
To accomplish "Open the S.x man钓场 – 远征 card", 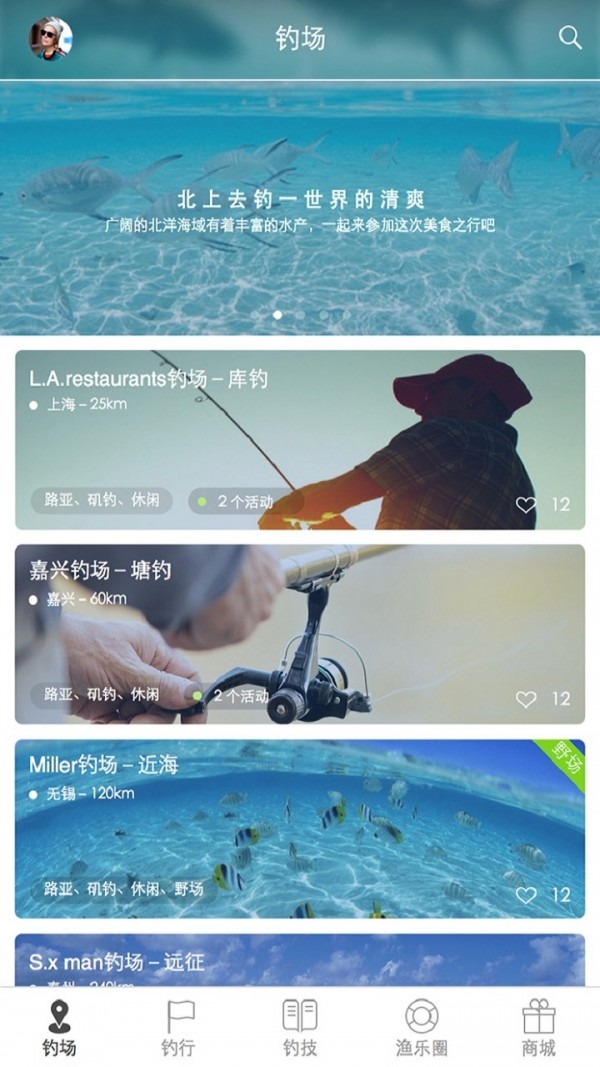I will coord(300,961).
